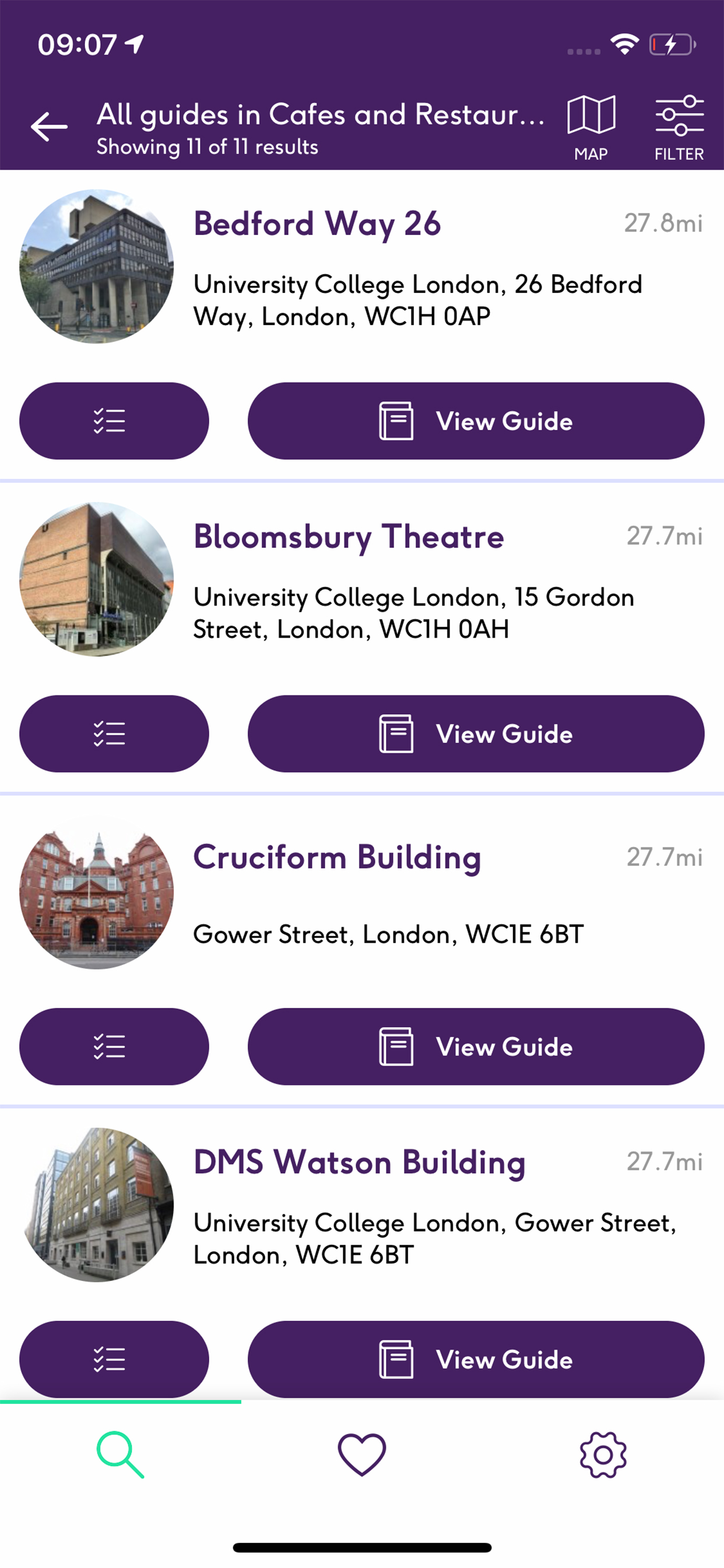Viewport: 724px width, 1568px height.
Task: Select checklist button for Cruciform Building
Action: 114,1047
